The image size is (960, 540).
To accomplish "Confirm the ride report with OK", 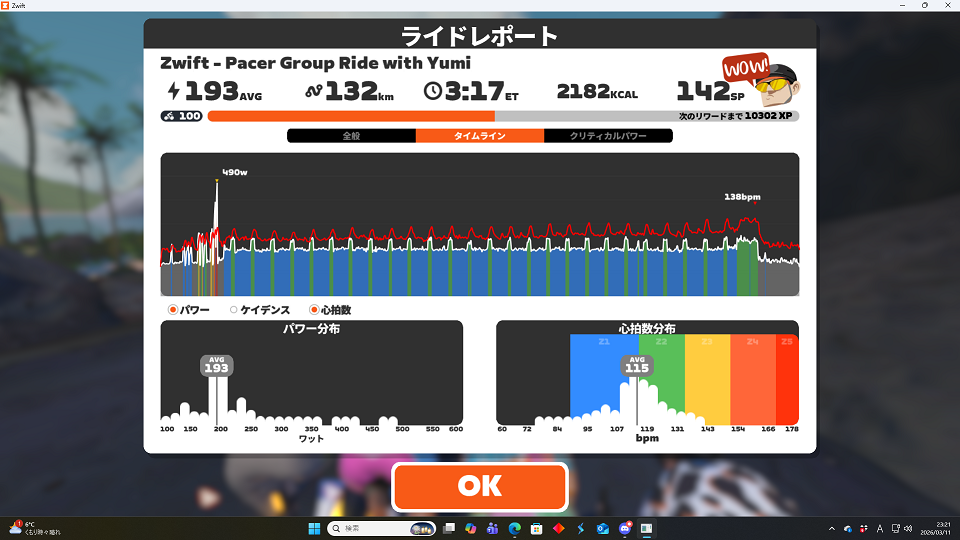I will pos(479,486).
